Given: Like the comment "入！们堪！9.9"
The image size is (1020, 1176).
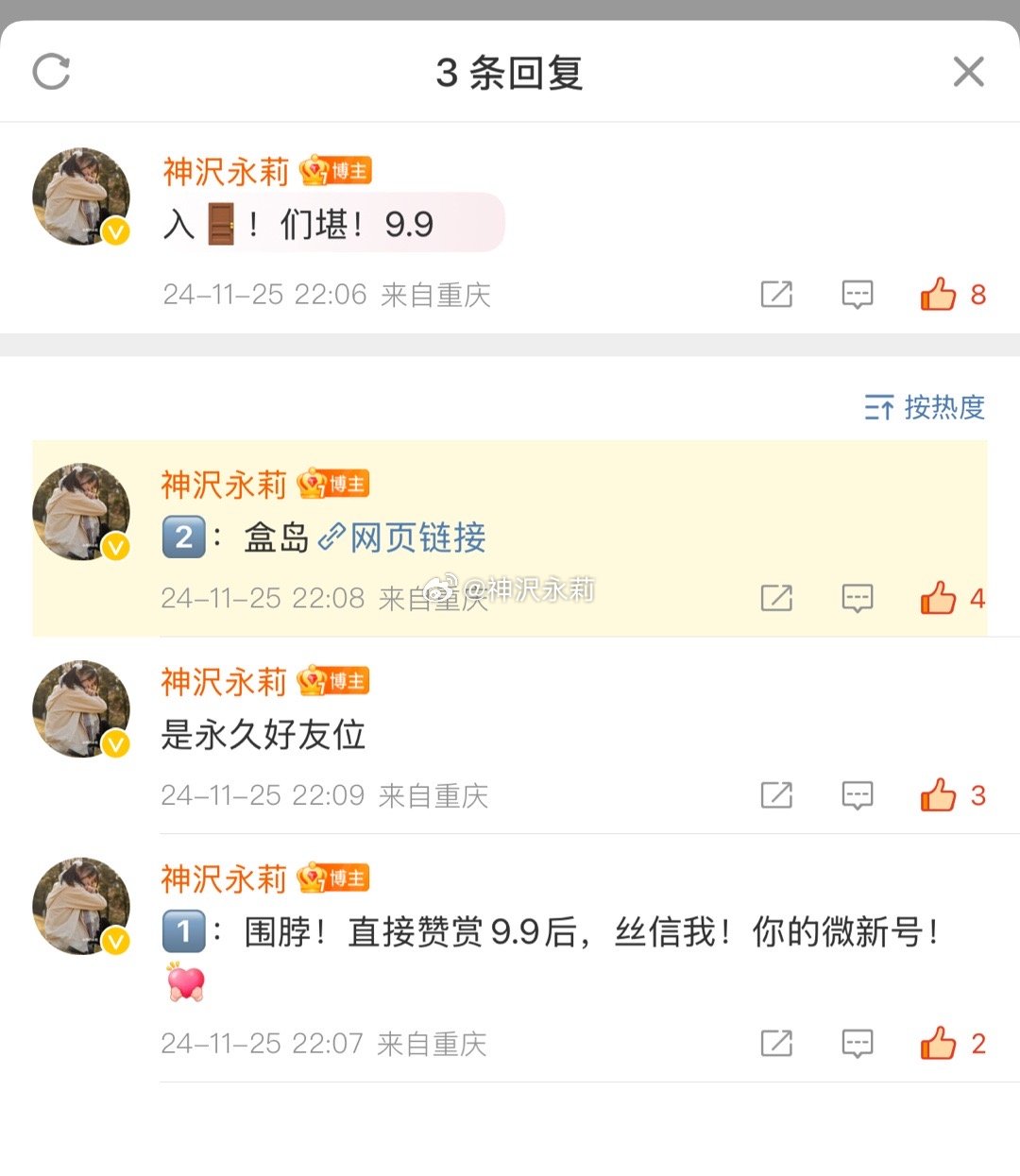Looking at the screenshot, I should click(x=938, y=295).
